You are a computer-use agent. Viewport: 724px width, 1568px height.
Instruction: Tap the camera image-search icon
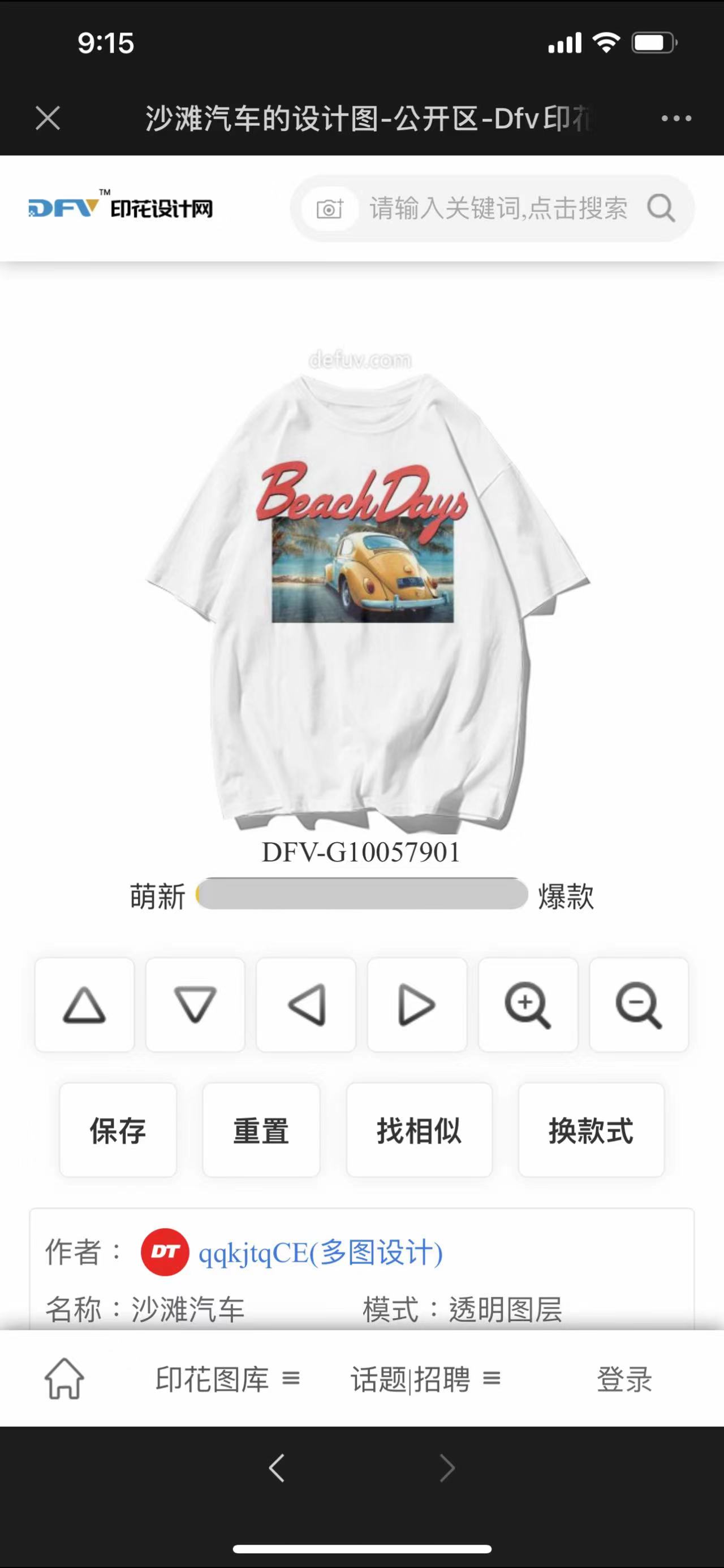point(329,209)
